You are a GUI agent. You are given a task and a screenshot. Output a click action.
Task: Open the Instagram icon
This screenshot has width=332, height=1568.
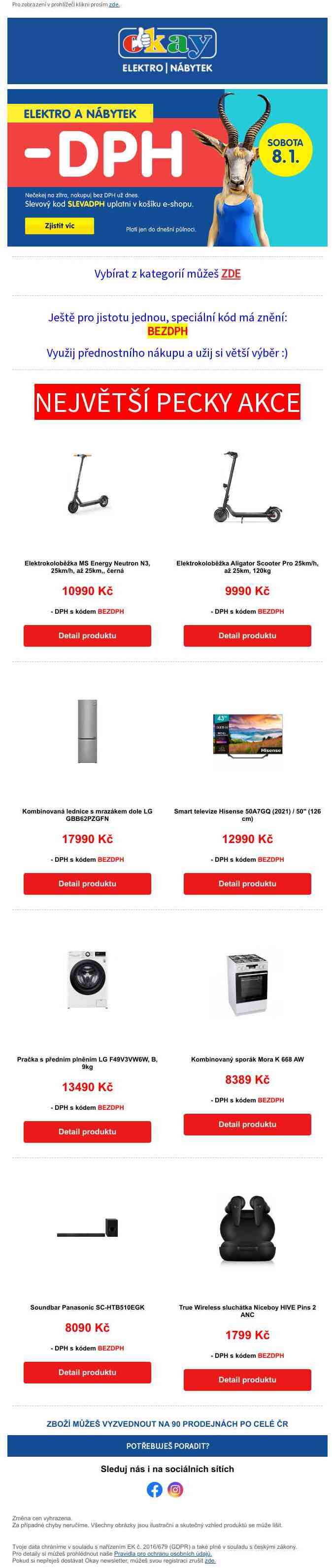coord(175,1489)
